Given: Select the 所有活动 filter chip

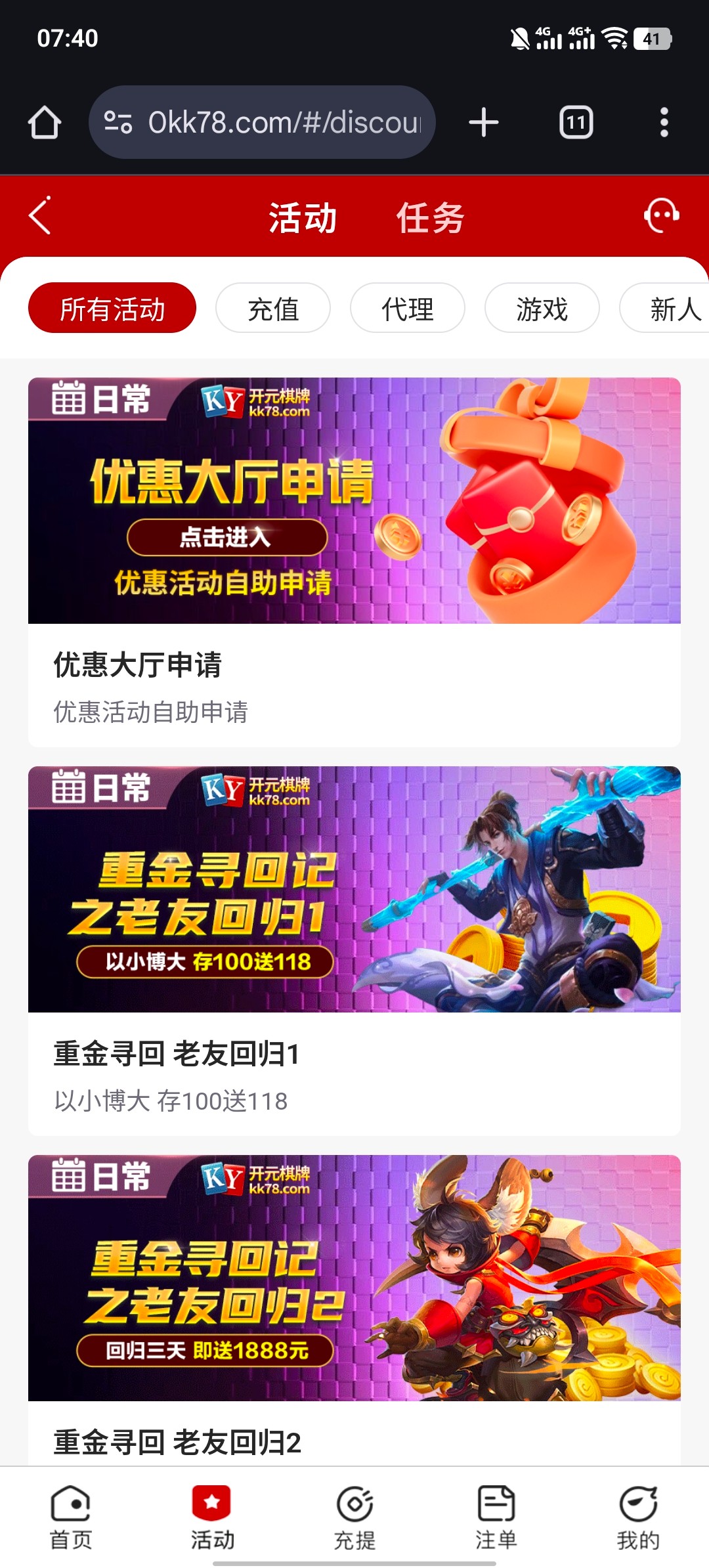Looking at the screenshot, I should click(x=112, y=308).
